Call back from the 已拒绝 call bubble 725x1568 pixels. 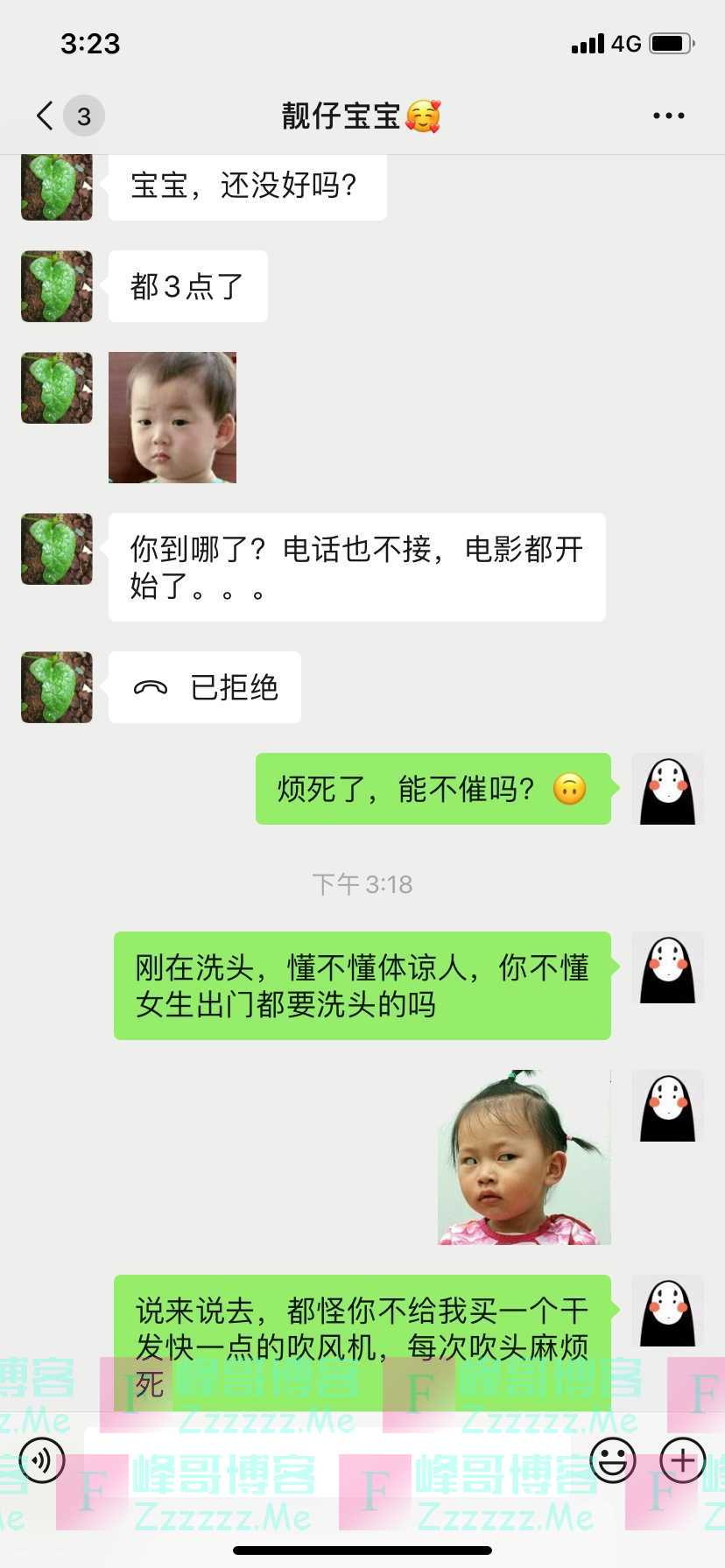[x=205, y=687]
